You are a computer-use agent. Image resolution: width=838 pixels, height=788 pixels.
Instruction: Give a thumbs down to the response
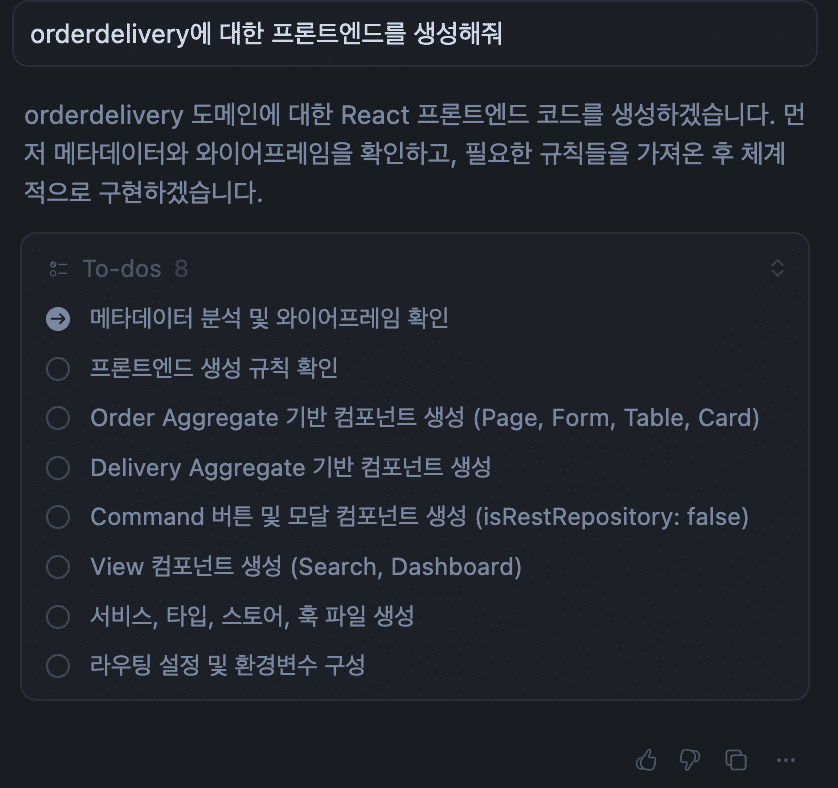(x=690, y=760)
